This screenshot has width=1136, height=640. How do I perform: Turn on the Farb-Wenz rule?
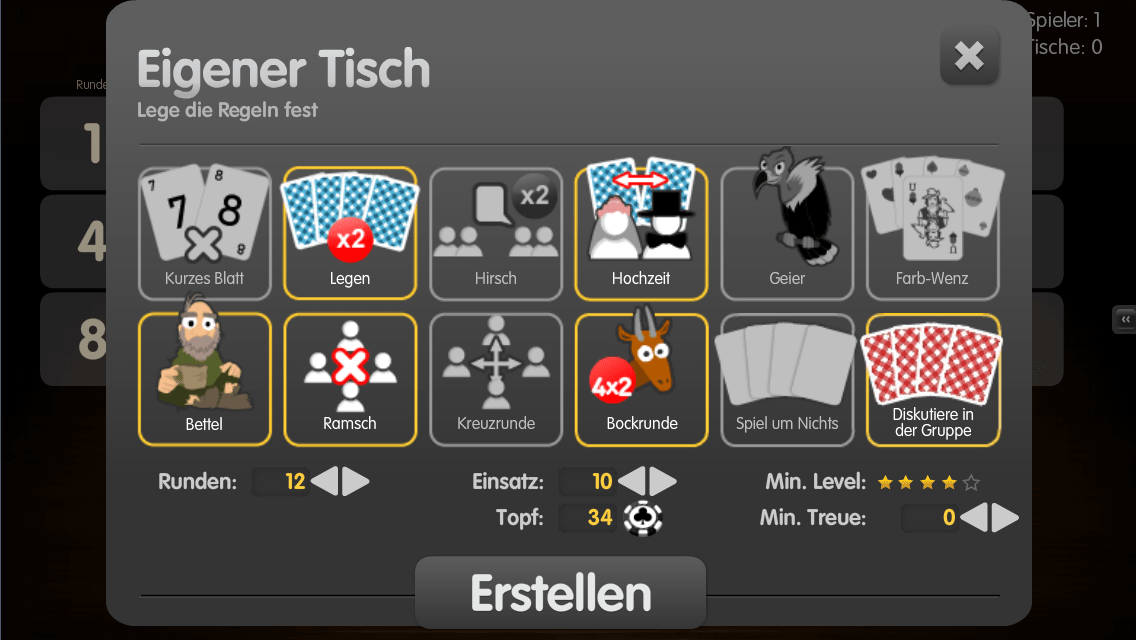932,234
